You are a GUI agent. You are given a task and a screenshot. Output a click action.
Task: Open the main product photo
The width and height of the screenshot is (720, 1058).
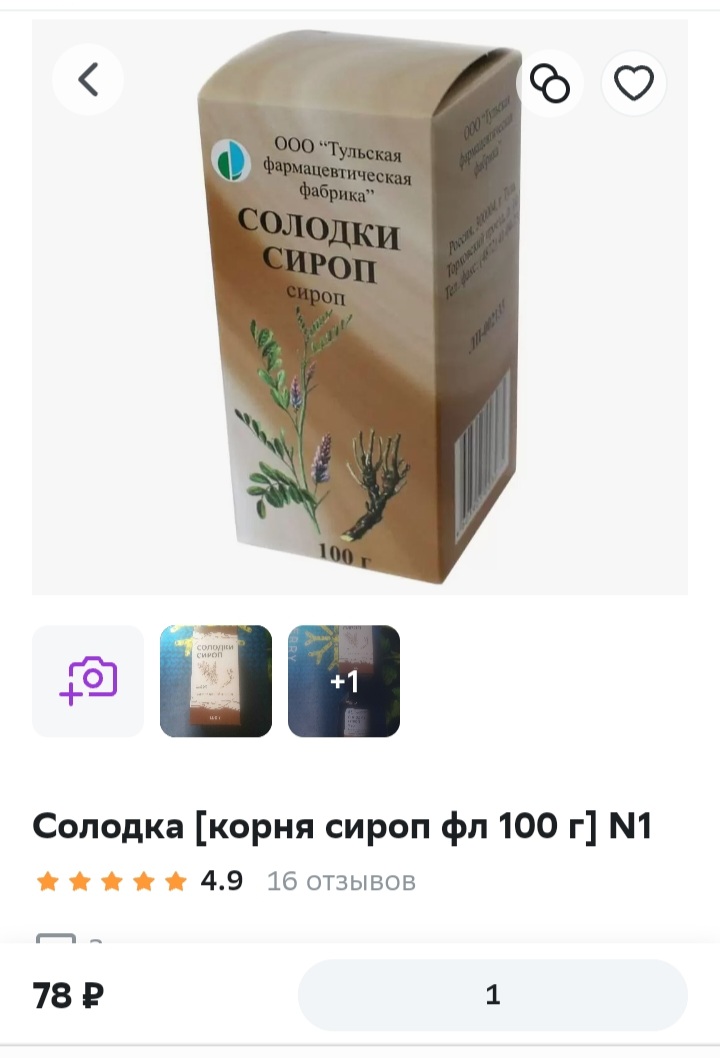click(x=360, y=330)
